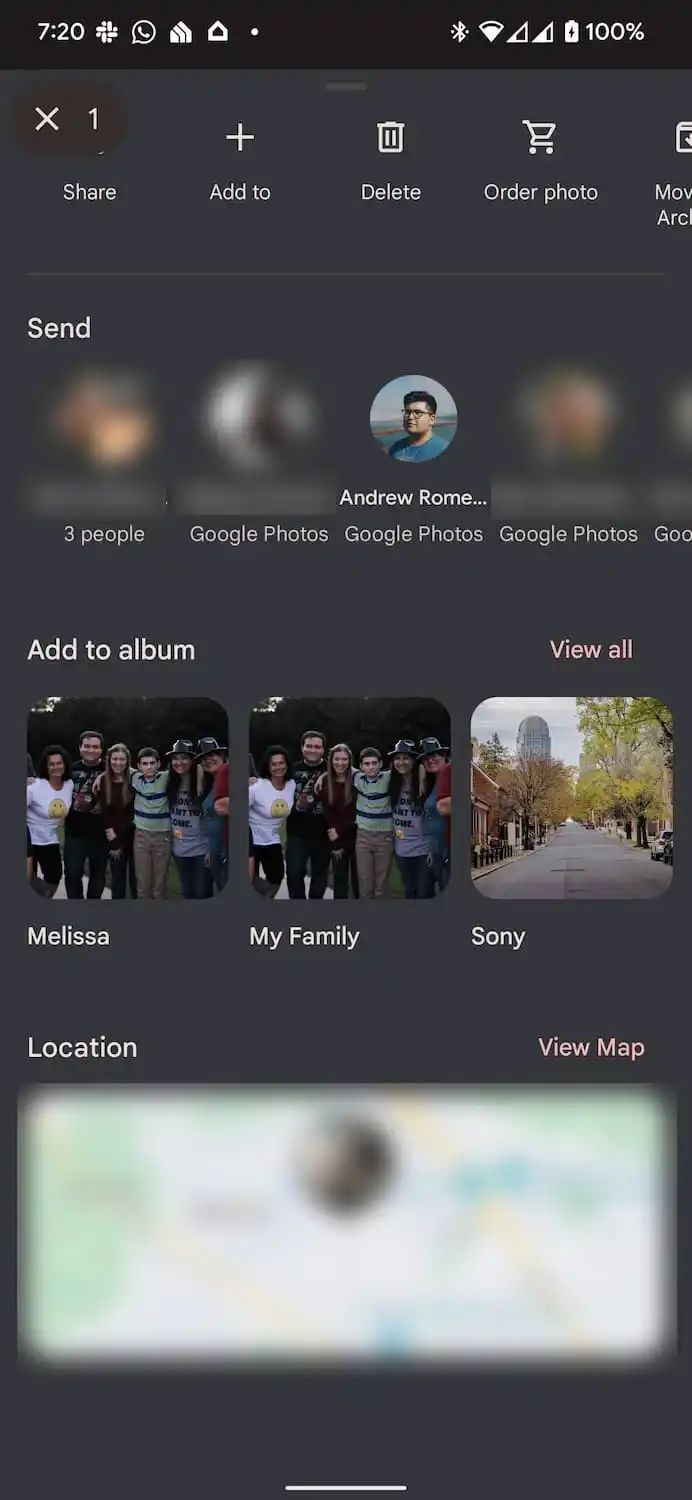
Task: Add photo to Melissa album
Action: click(128, 798)
